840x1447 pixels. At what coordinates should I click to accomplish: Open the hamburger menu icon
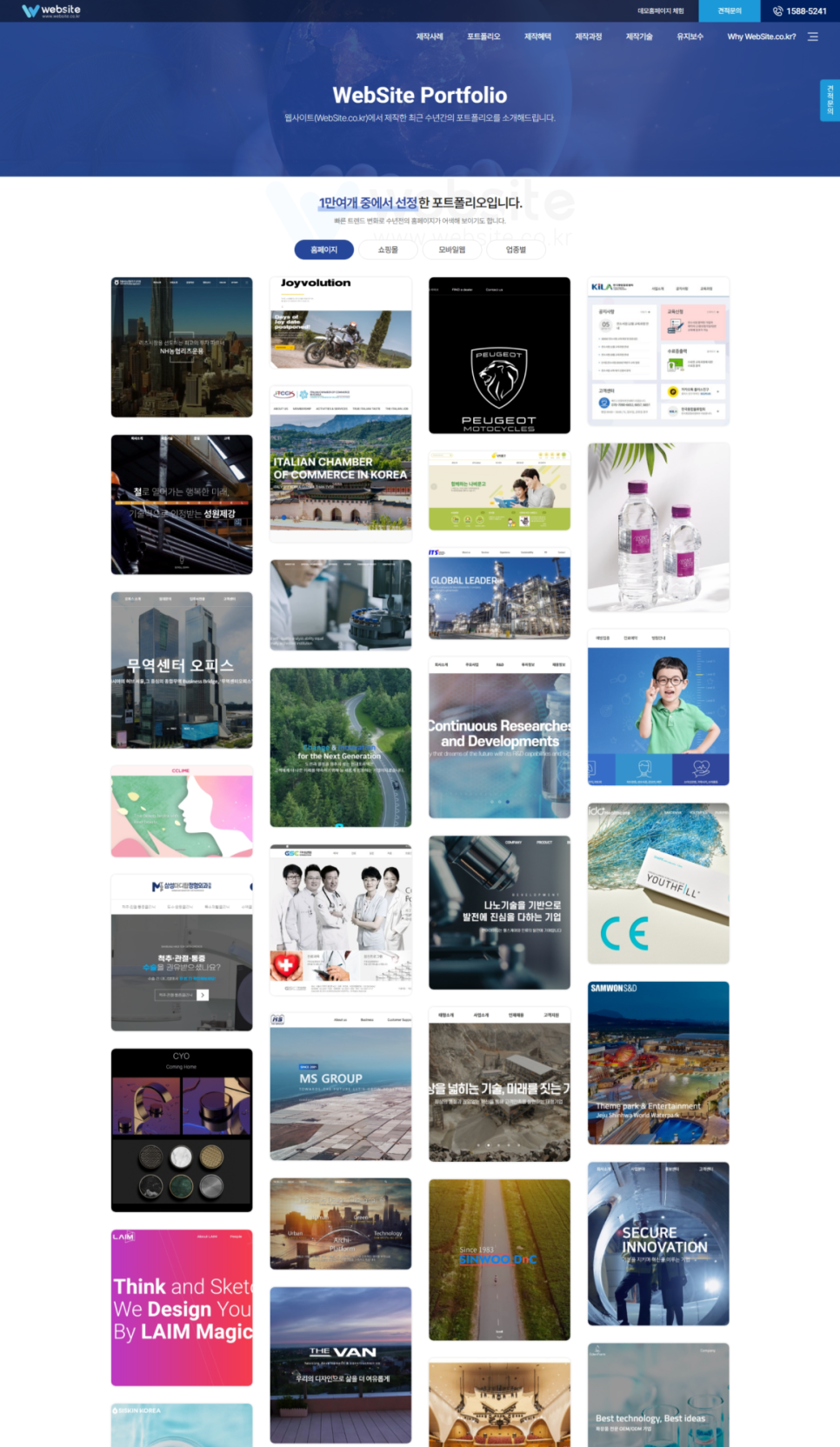click(x=813, y=37)
